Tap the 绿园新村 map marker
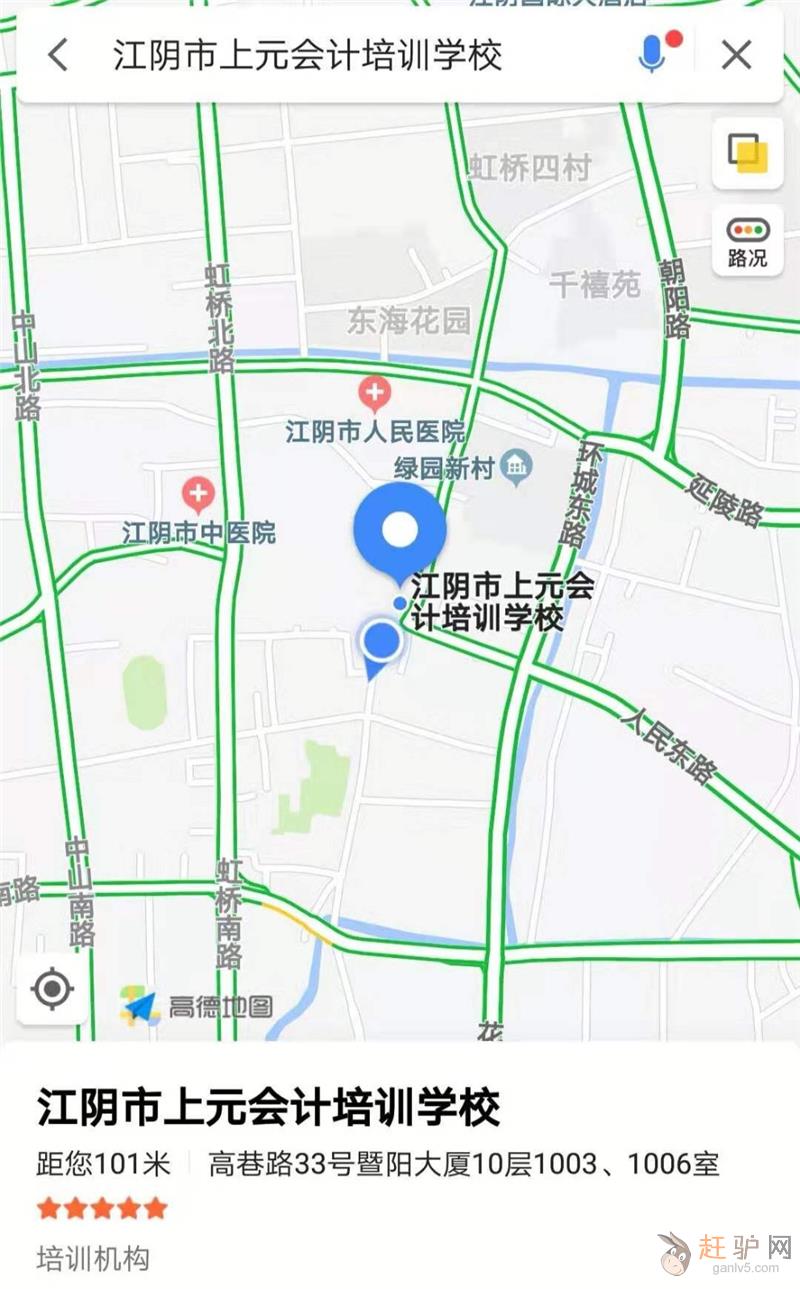The height and width of the screenshot is (1289, 800). click(x=518, y=466)
